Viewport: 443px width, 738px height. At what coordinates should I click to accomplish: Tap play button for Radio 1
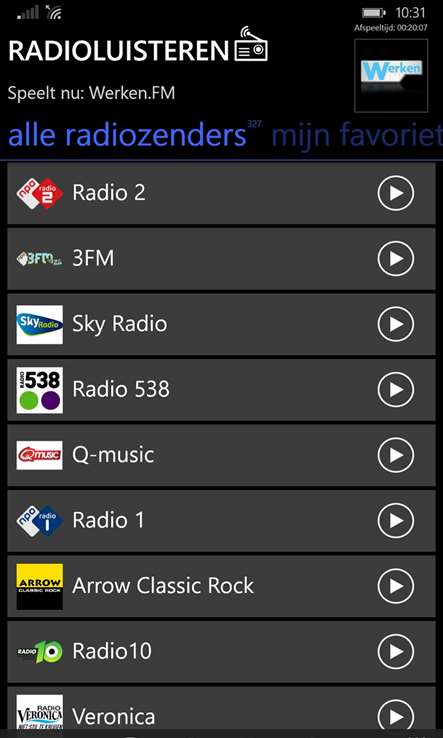[396, 520]
